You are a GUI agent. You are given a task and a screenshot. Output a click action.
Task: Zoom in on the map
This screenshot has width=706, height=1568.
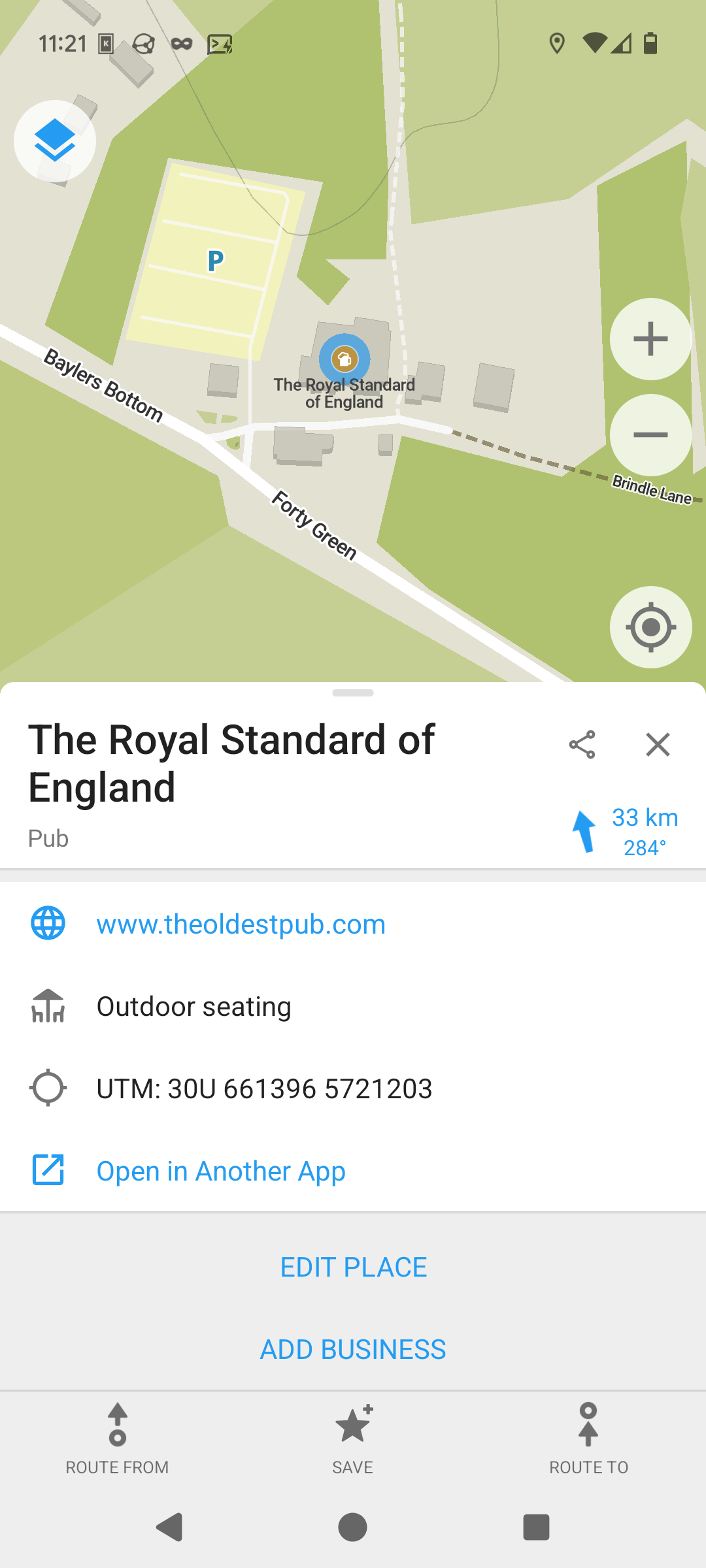(650, 339)
